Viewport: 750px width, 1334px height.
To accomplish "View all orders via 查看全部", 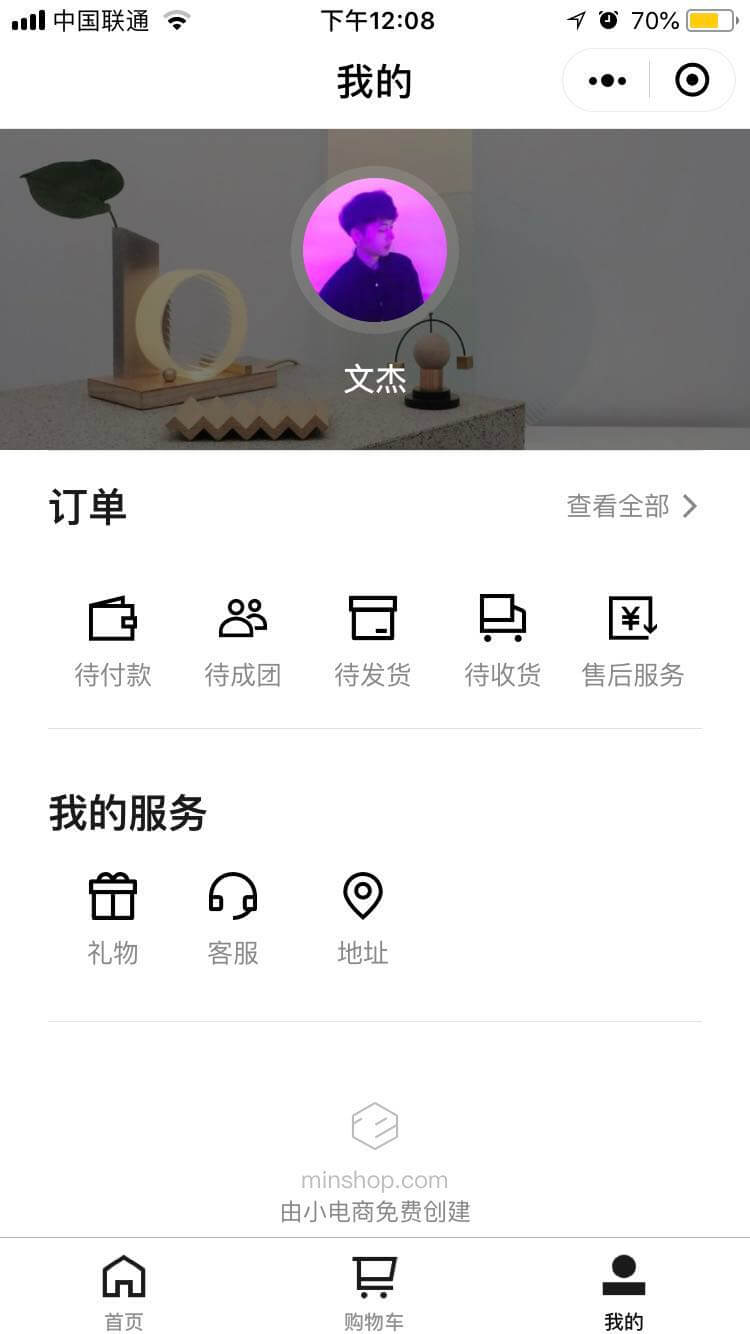I will [632, 507].
